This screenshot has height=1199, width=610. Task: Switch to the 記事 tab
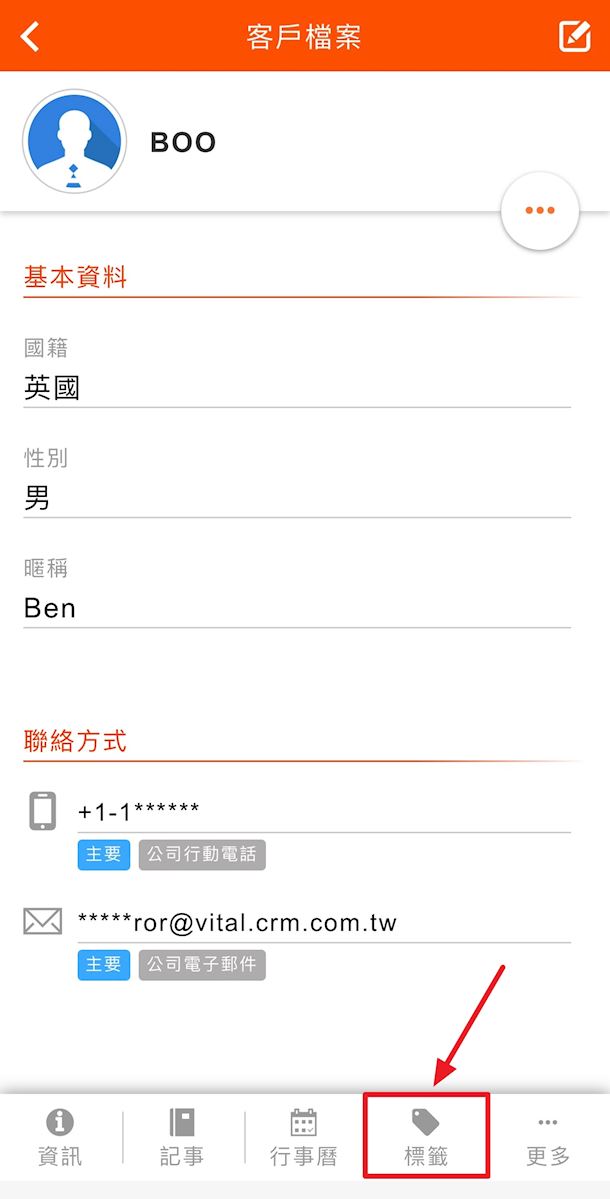click(x=182, y=1138)
